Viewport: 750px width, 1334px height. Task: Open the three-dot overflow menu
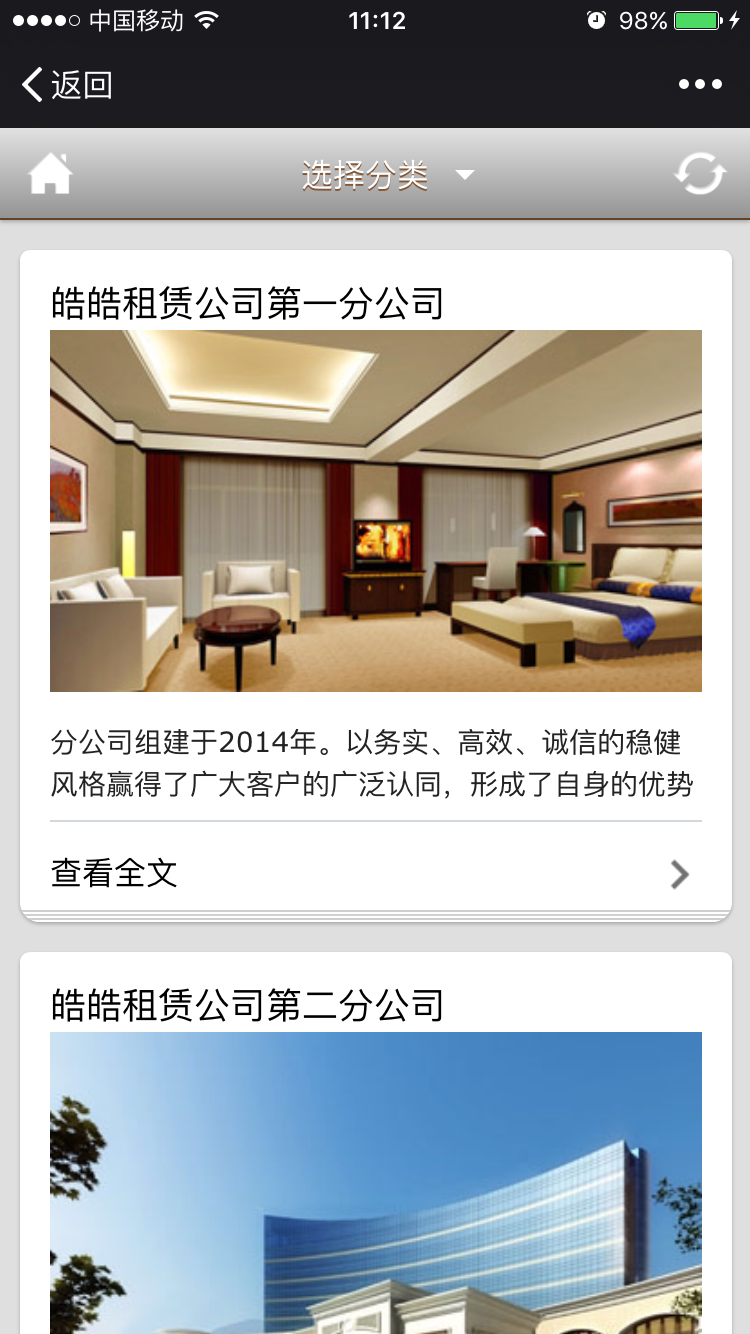tap(700, 85)
